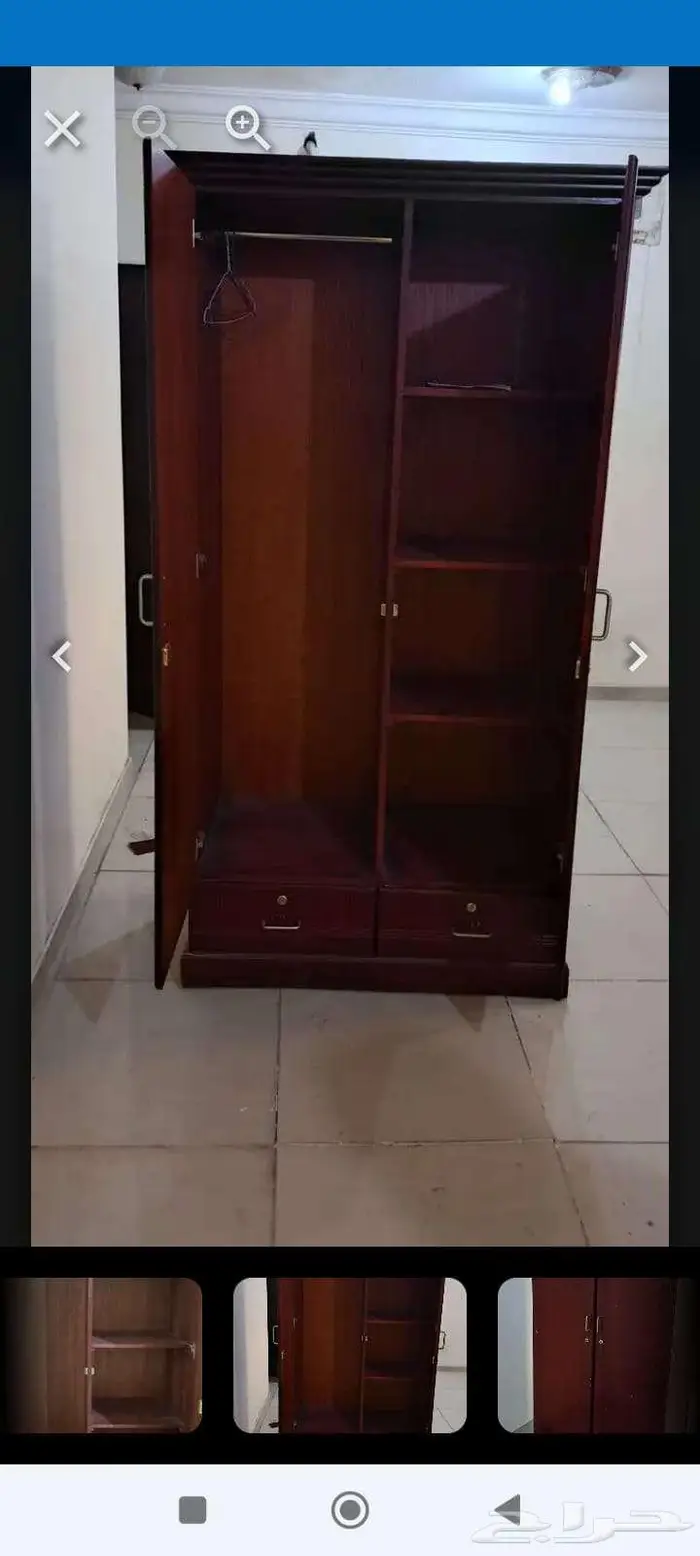Open recent apps

click(193, 1509)
